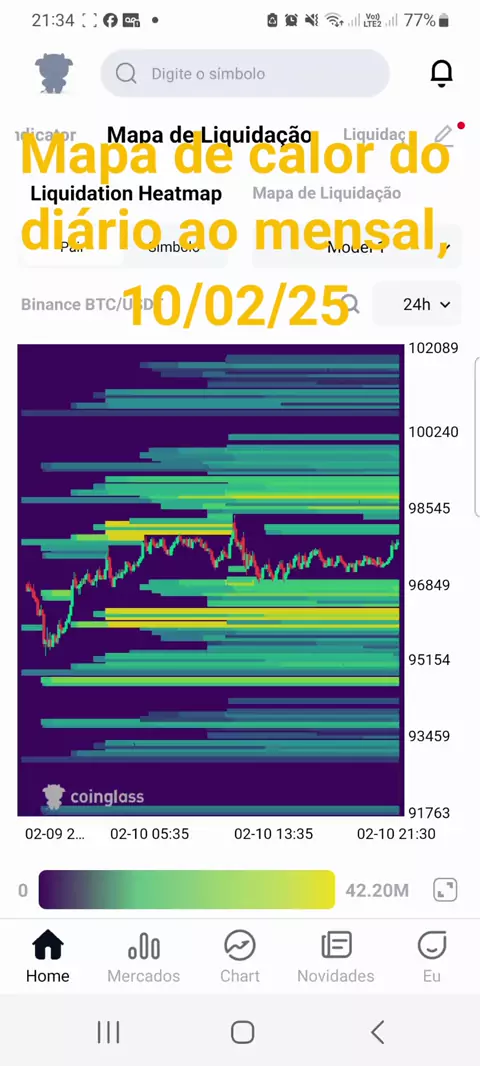Select the Mapa de Liquidação top tab
Screen dimensions: 480x1066
(209, 135)
